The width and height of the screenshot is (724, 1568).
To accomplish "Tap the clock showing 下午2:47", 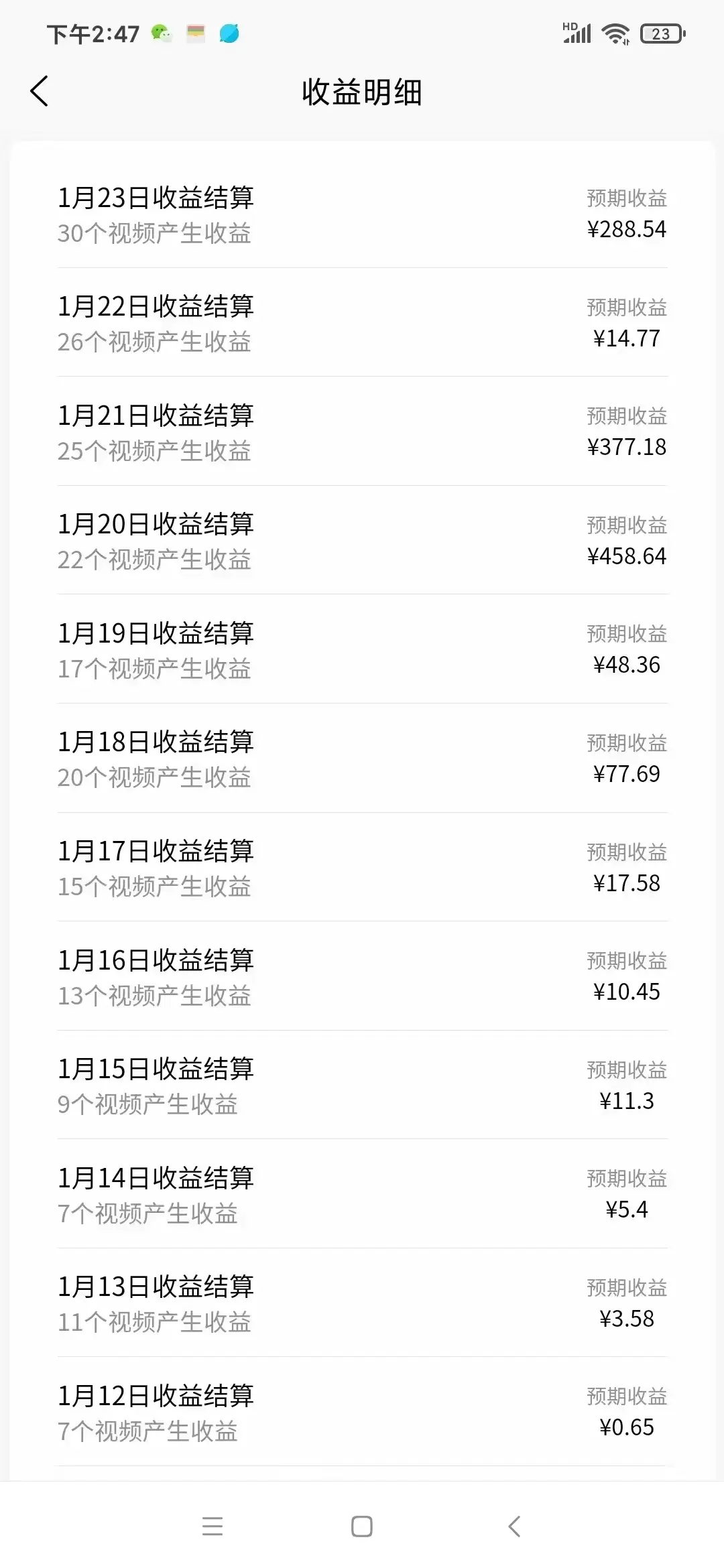I will (92, 32).
